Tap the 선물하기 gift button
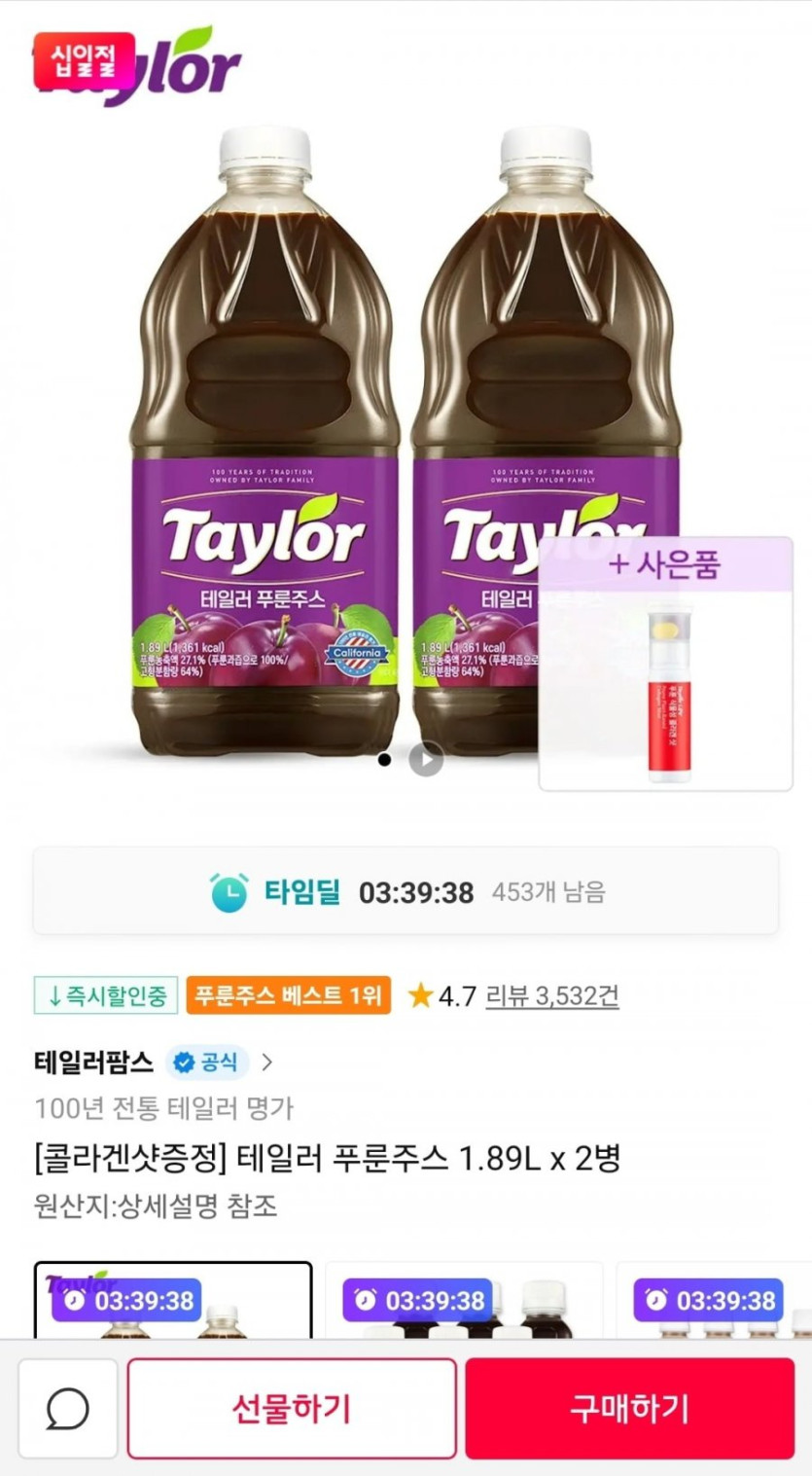Image resolution: width=812 pixels, height=1476 pixels. point(291,1408)
